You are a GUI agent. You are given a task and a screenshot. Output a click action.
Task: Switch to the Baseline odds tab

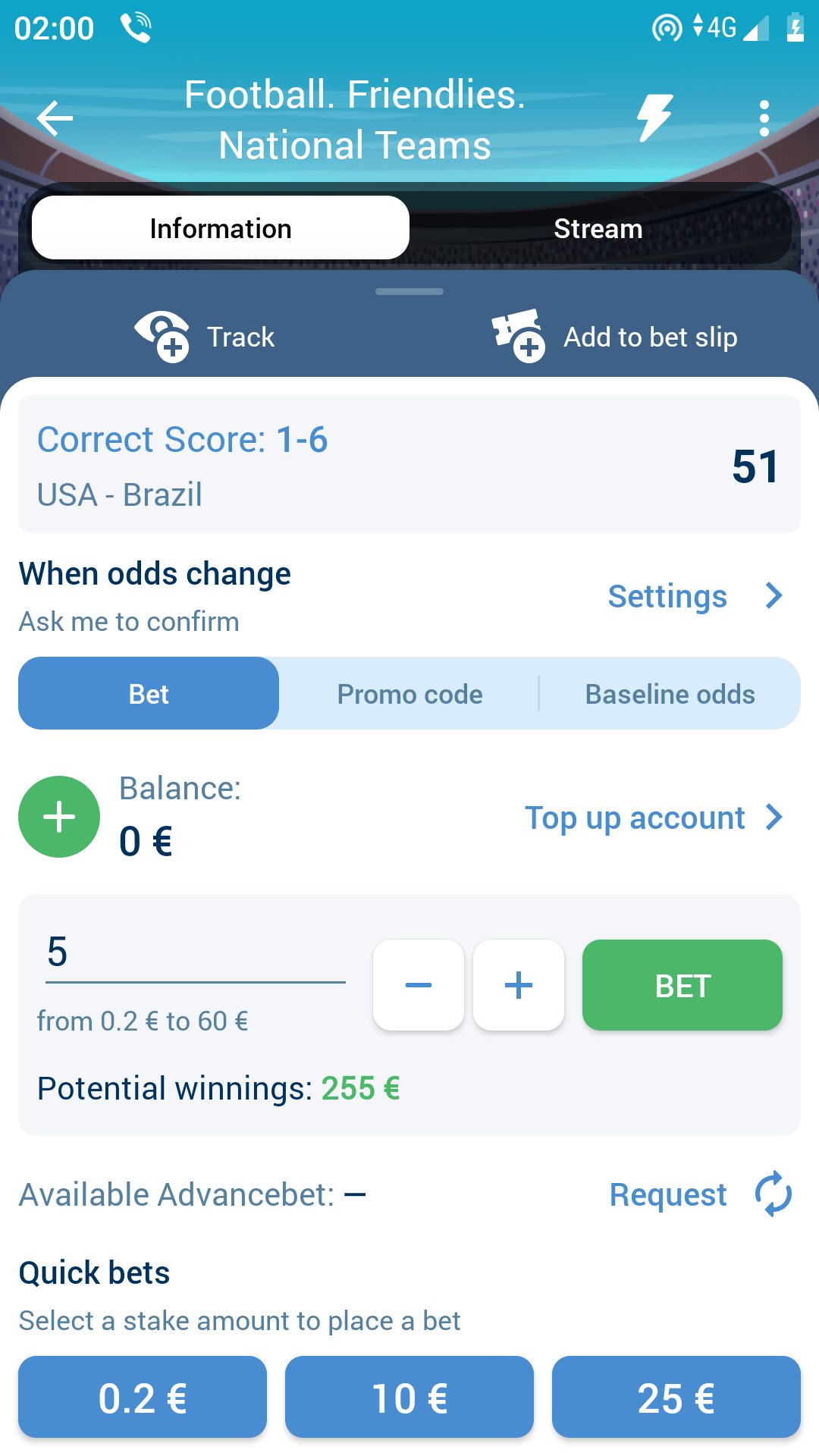point(670,694)
